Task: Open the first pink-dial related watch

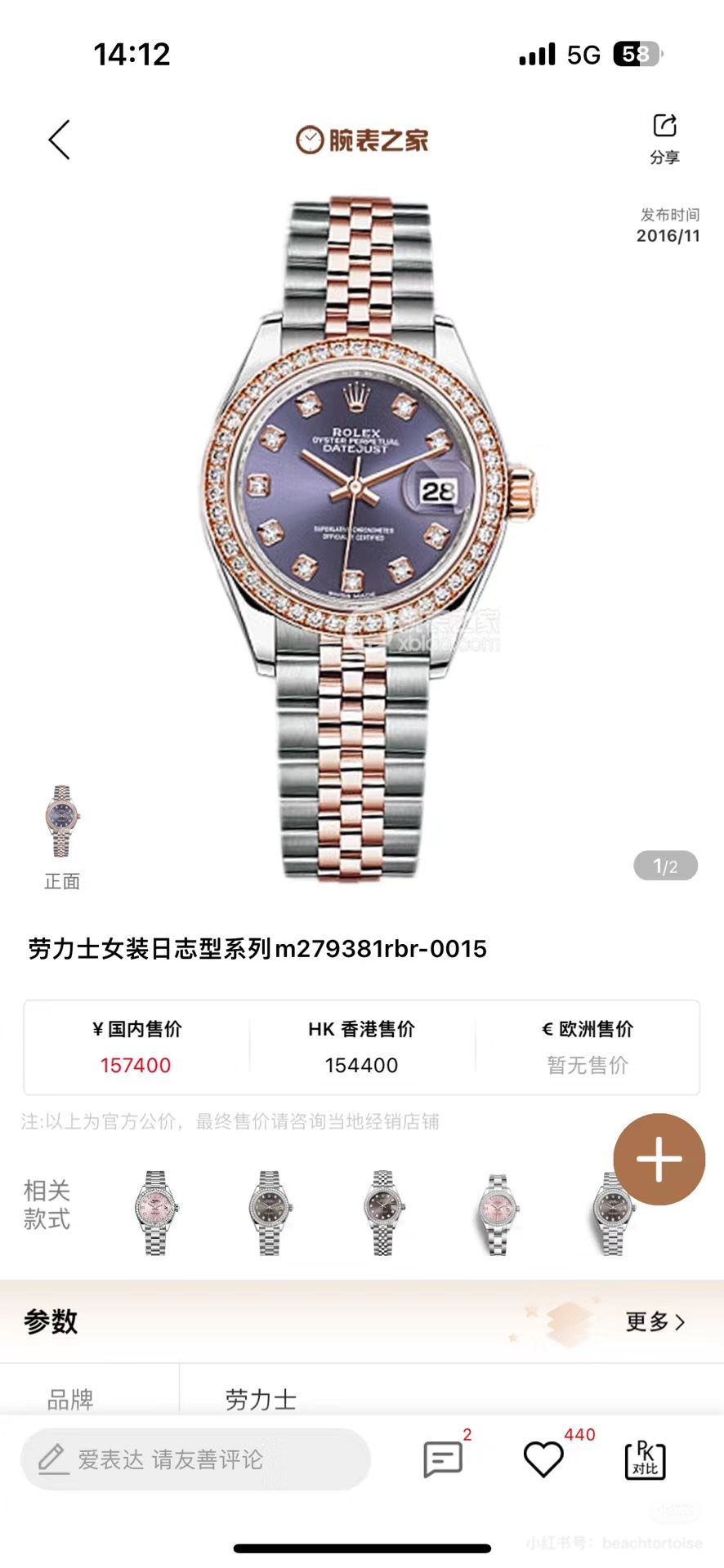Action: [156, 1214]
